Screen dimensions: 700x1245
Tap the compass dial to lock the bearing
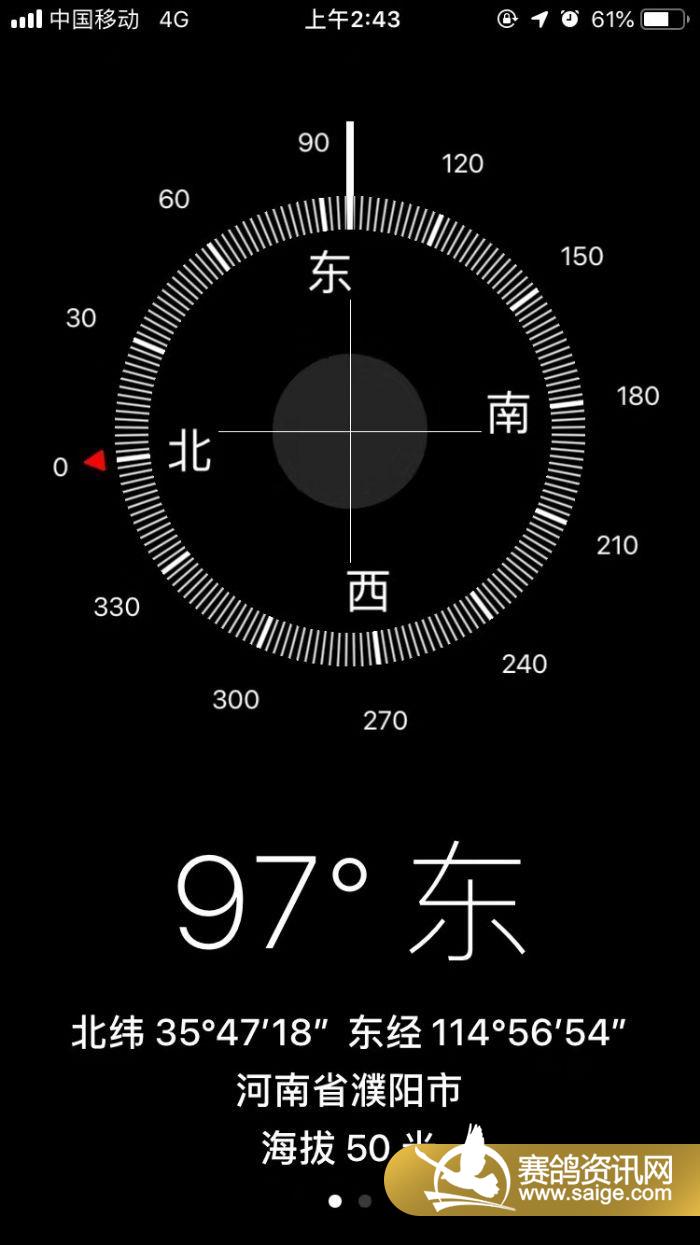[x=350, y=431]
